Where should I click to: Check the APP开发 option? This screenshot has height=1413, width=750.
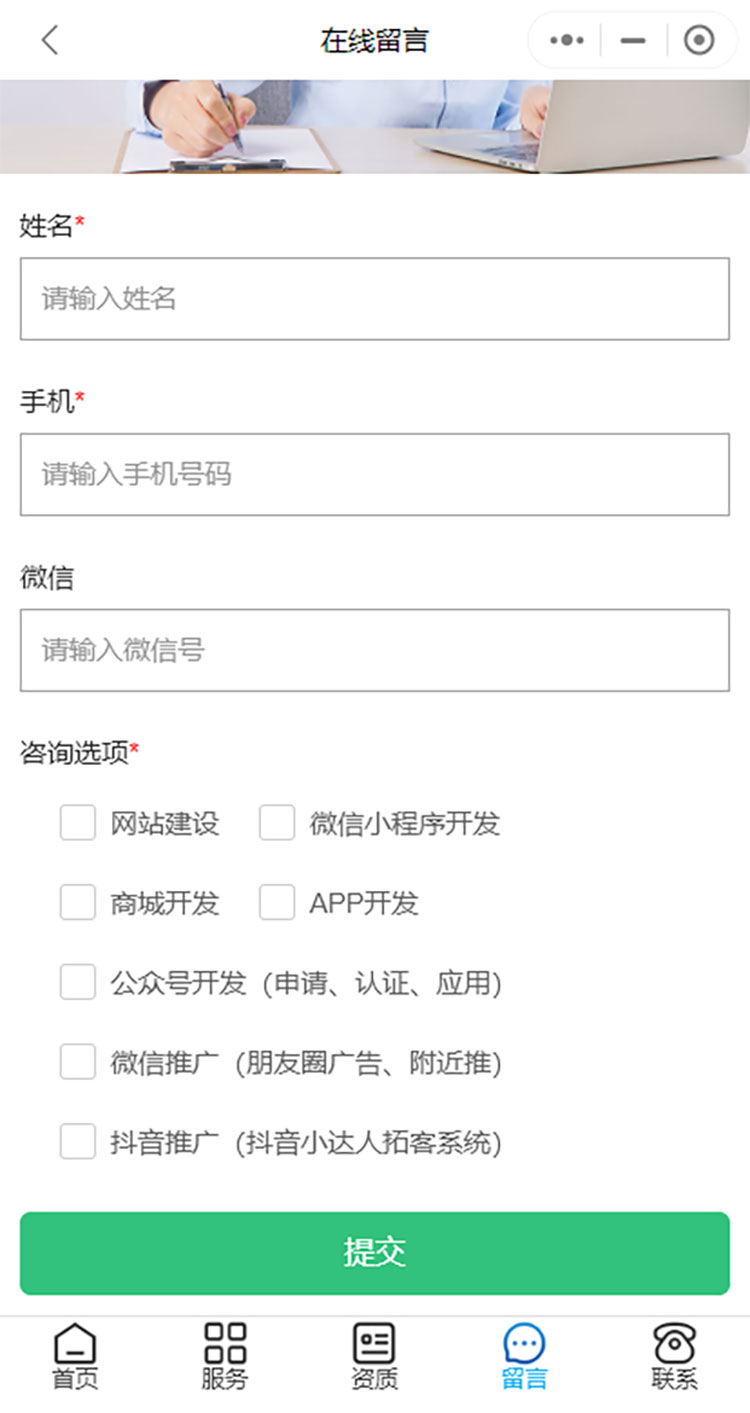pyautogui.click(x=277, y=902)
